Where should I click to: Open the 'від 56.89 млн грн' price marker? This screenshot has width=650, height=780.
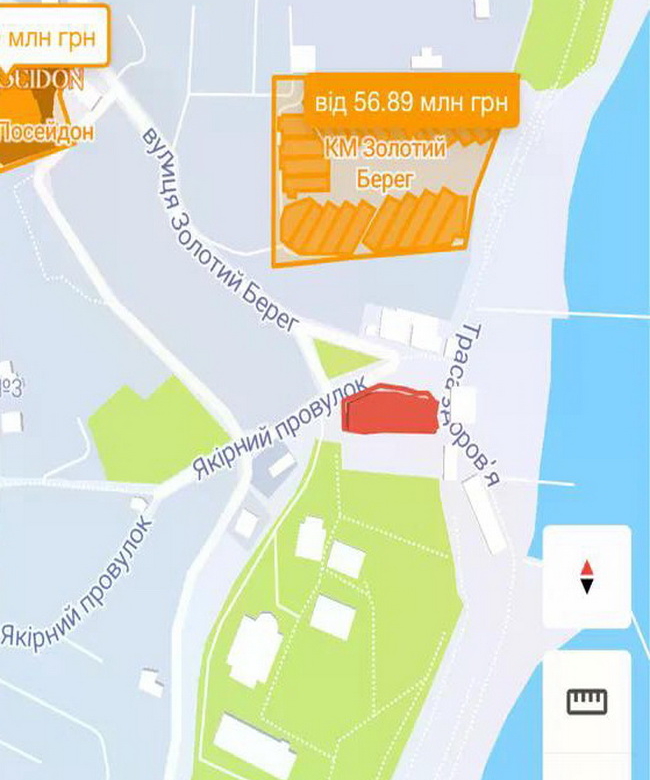pyautogui.click(x=411, y=101)
